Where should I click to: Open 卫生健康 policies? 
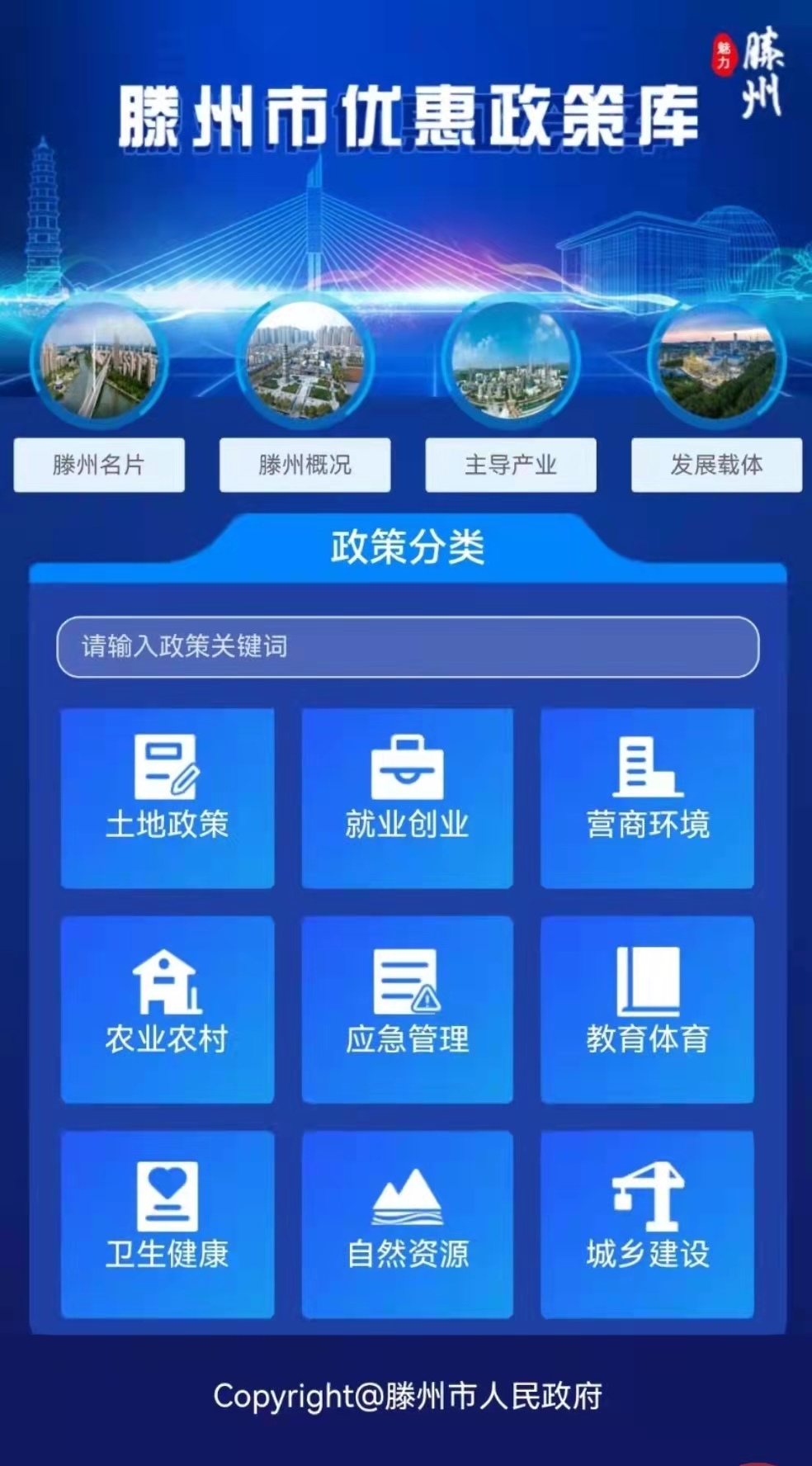coord(168,1224)
